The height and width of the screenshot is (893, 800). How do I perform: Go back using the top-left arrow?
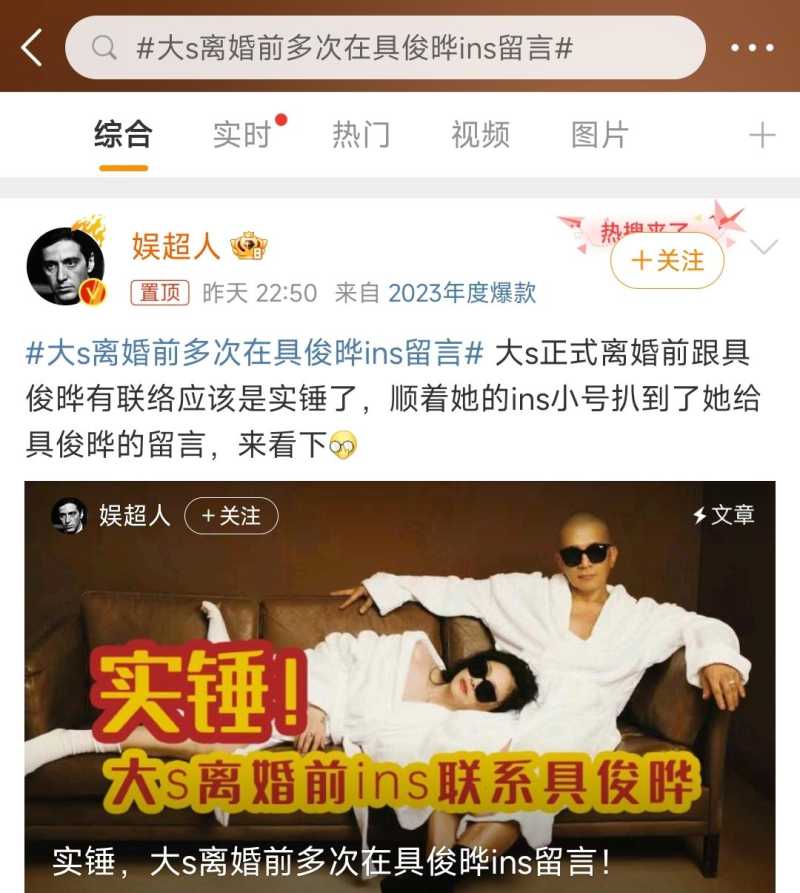coord(32,47)
